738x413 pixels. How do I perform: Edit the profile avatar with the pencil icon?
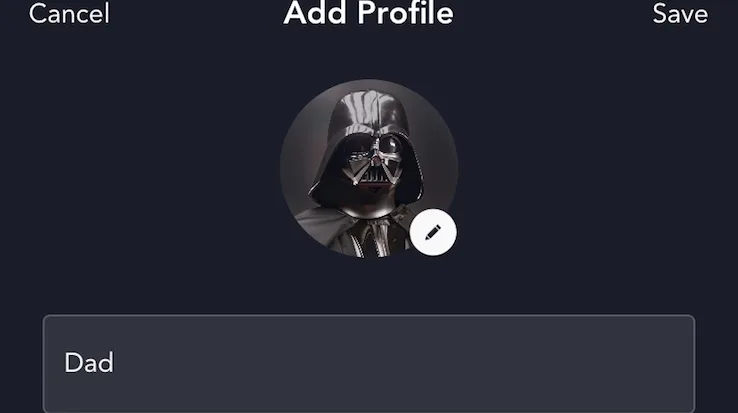(433, 232)
